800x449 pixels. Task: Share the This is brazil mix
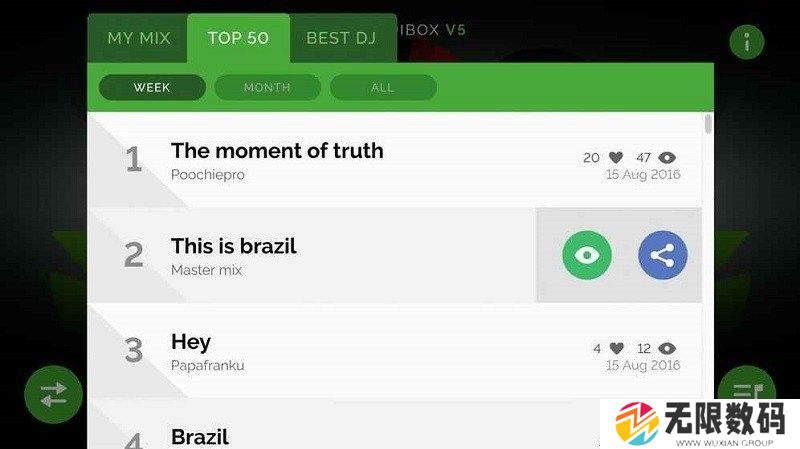pos(662,255)
